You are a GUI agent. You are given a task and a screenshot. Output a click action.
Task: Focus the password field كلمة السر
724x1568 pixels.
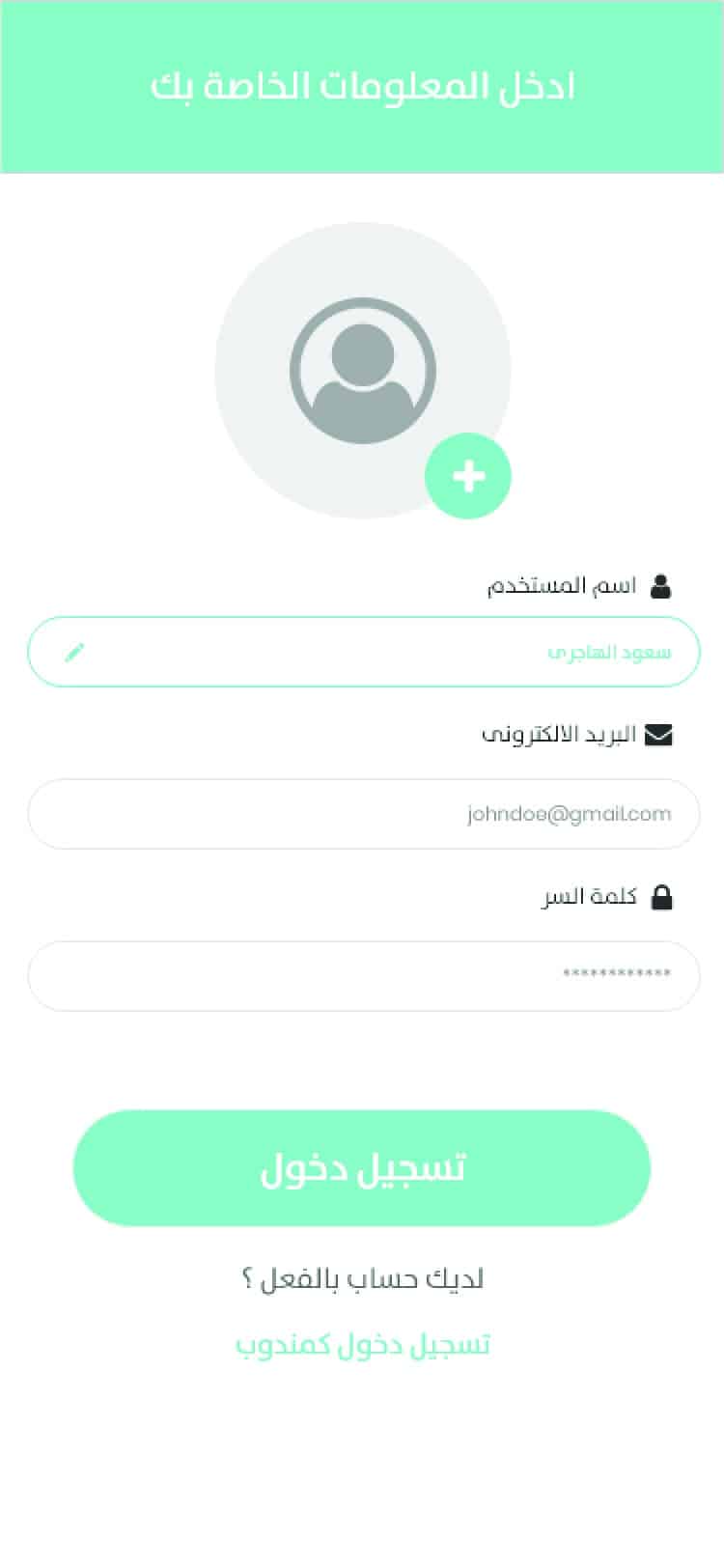pyautogui.click(x=363, y=976)
